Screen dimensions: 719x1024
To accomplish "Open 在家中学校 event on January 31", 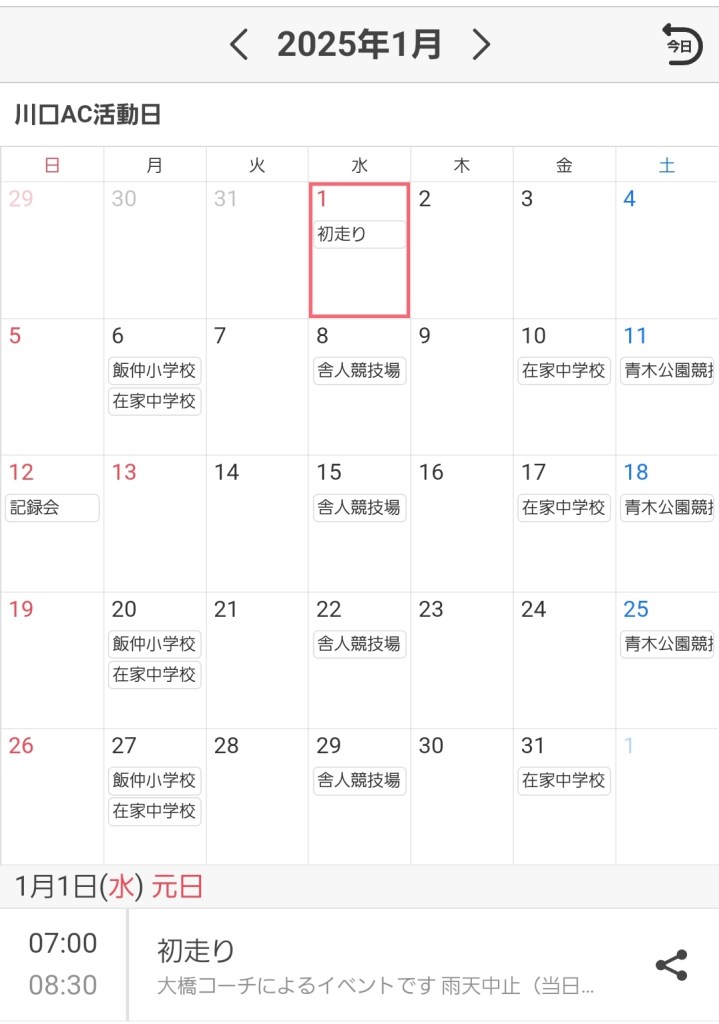I will click(x=564, y=780).
